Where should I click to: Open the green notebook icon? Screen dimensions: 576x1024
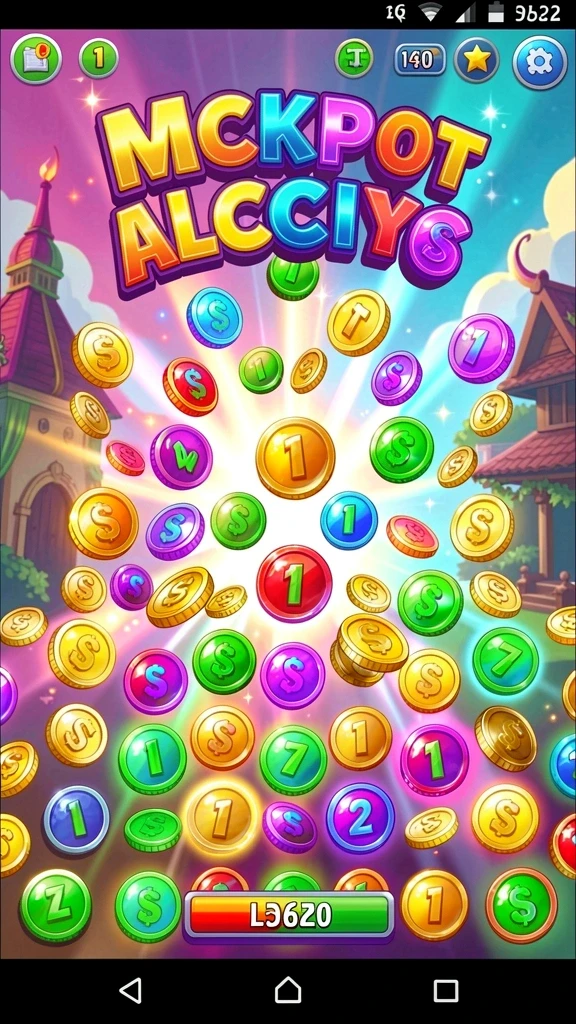36,59
